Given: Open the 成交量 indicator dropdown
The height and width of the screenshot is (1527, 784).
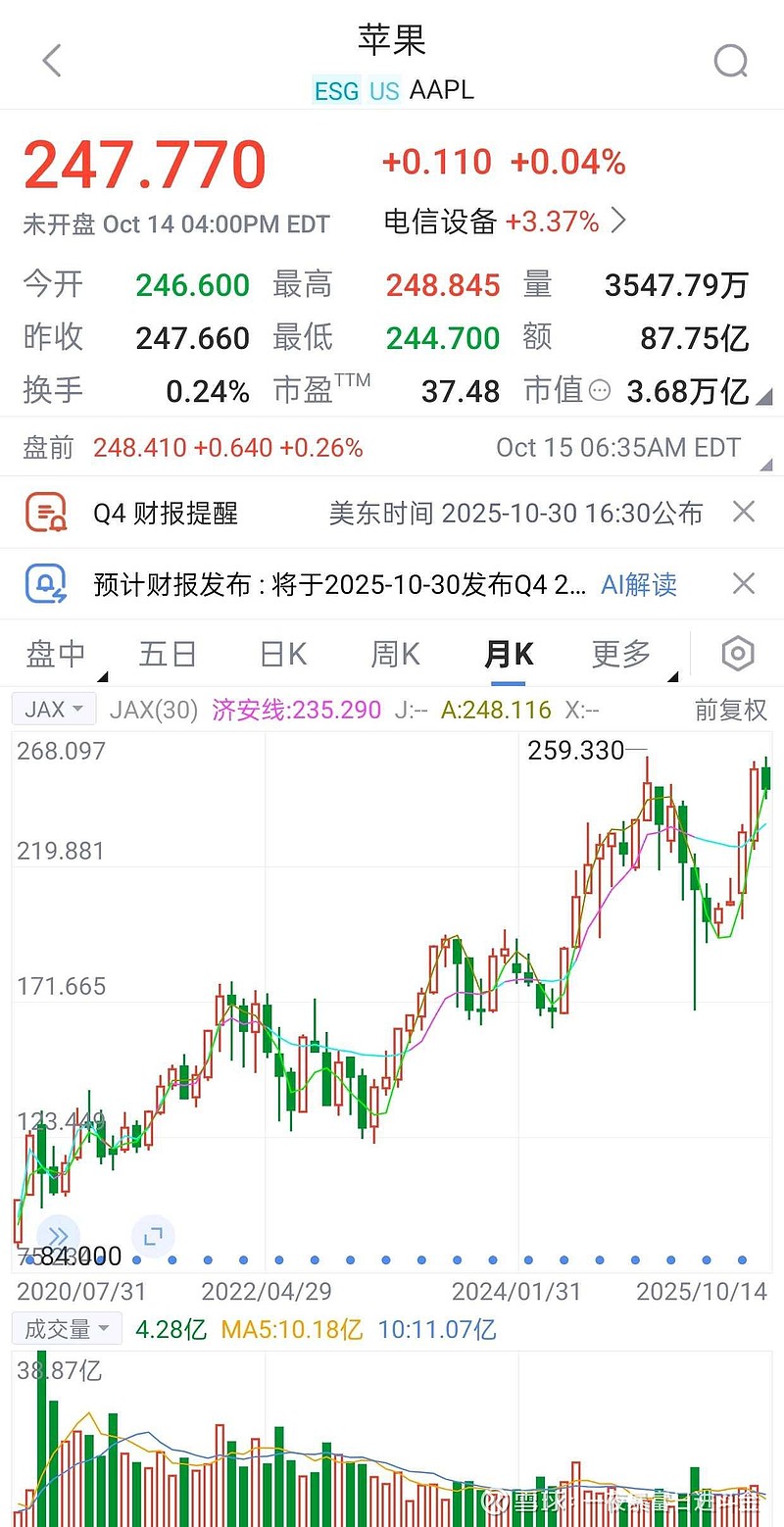Looking at the screenshot, I should click(66, 1329).
